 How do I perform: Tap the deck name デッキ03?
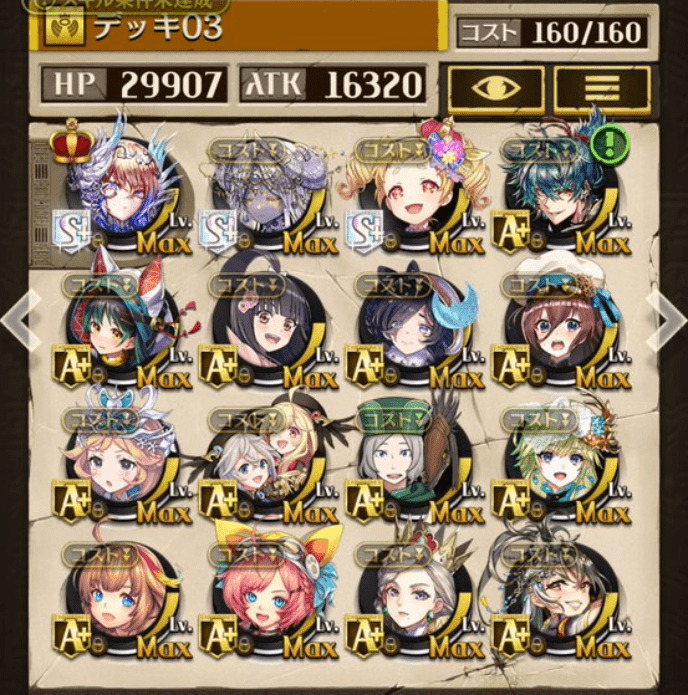(x=160, y=28)
